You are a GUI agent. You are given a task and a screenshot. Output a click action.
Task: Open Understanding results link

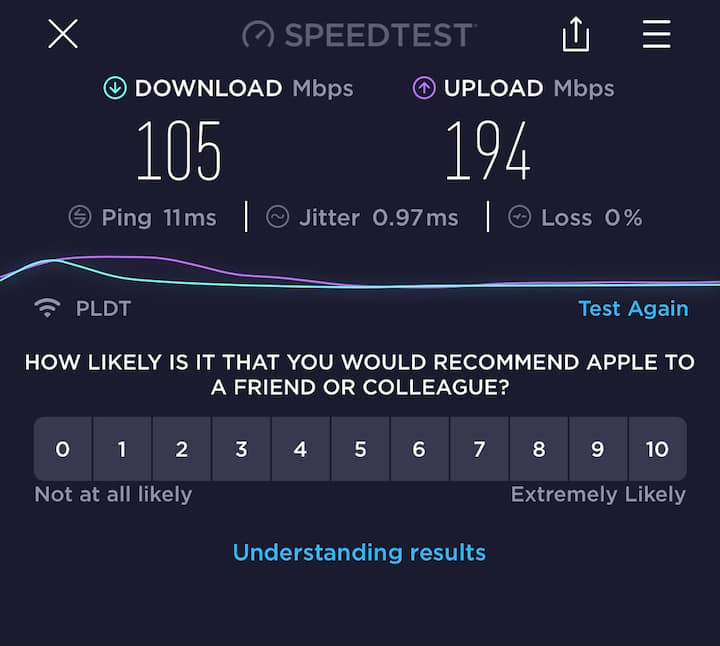point(359,552)
